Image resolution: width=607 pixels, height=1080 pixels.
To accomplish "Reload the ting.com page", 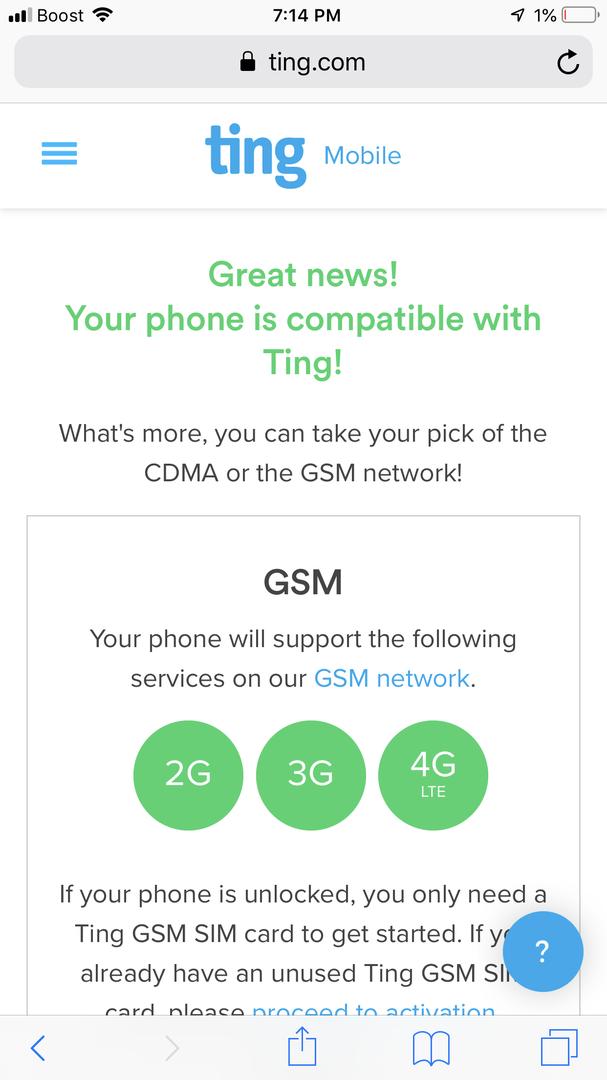I will [568, 63].
